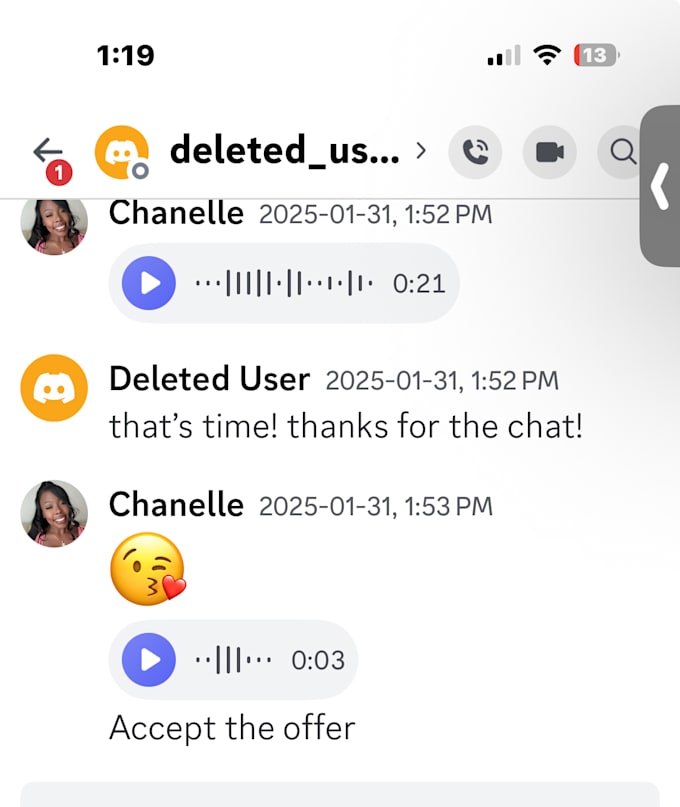The image size is (680, 807).
Task: Start a video call
Action: point(550,152)
